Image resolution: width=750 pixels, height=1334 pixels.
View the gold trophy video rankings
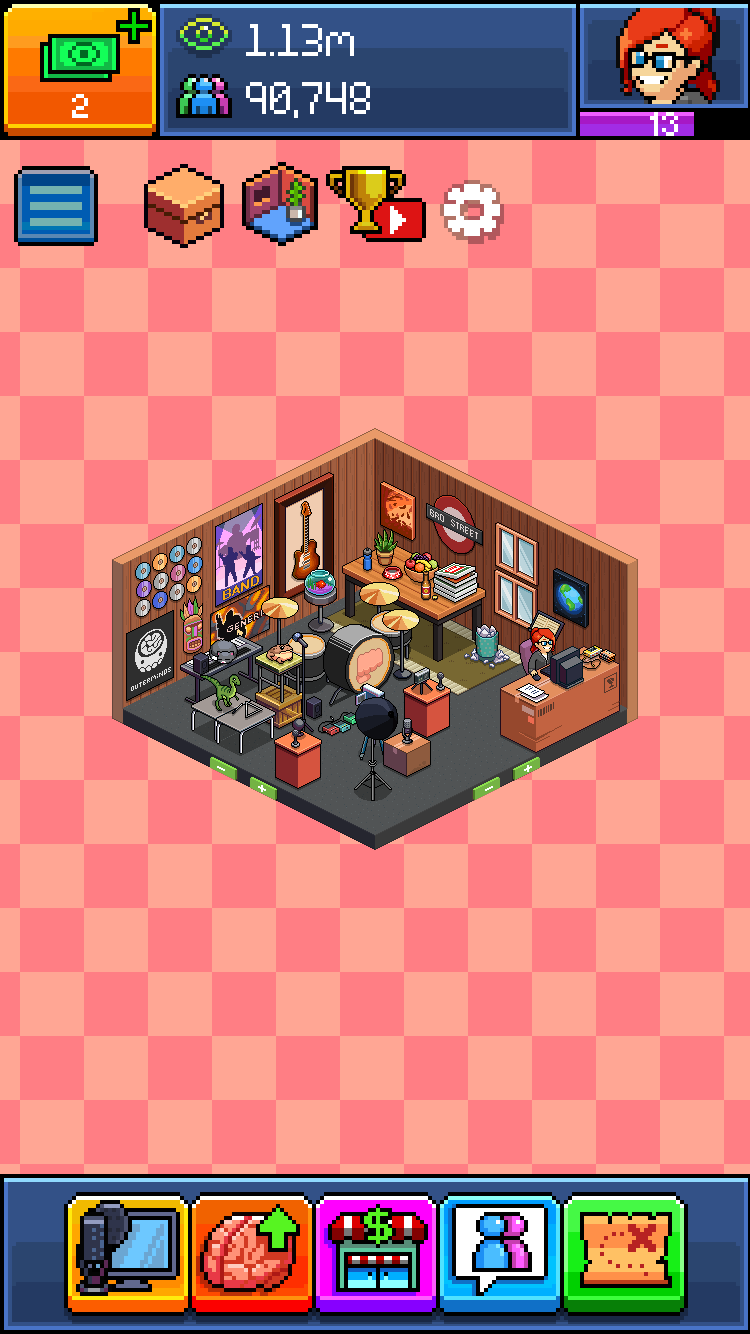pos(376,204)
